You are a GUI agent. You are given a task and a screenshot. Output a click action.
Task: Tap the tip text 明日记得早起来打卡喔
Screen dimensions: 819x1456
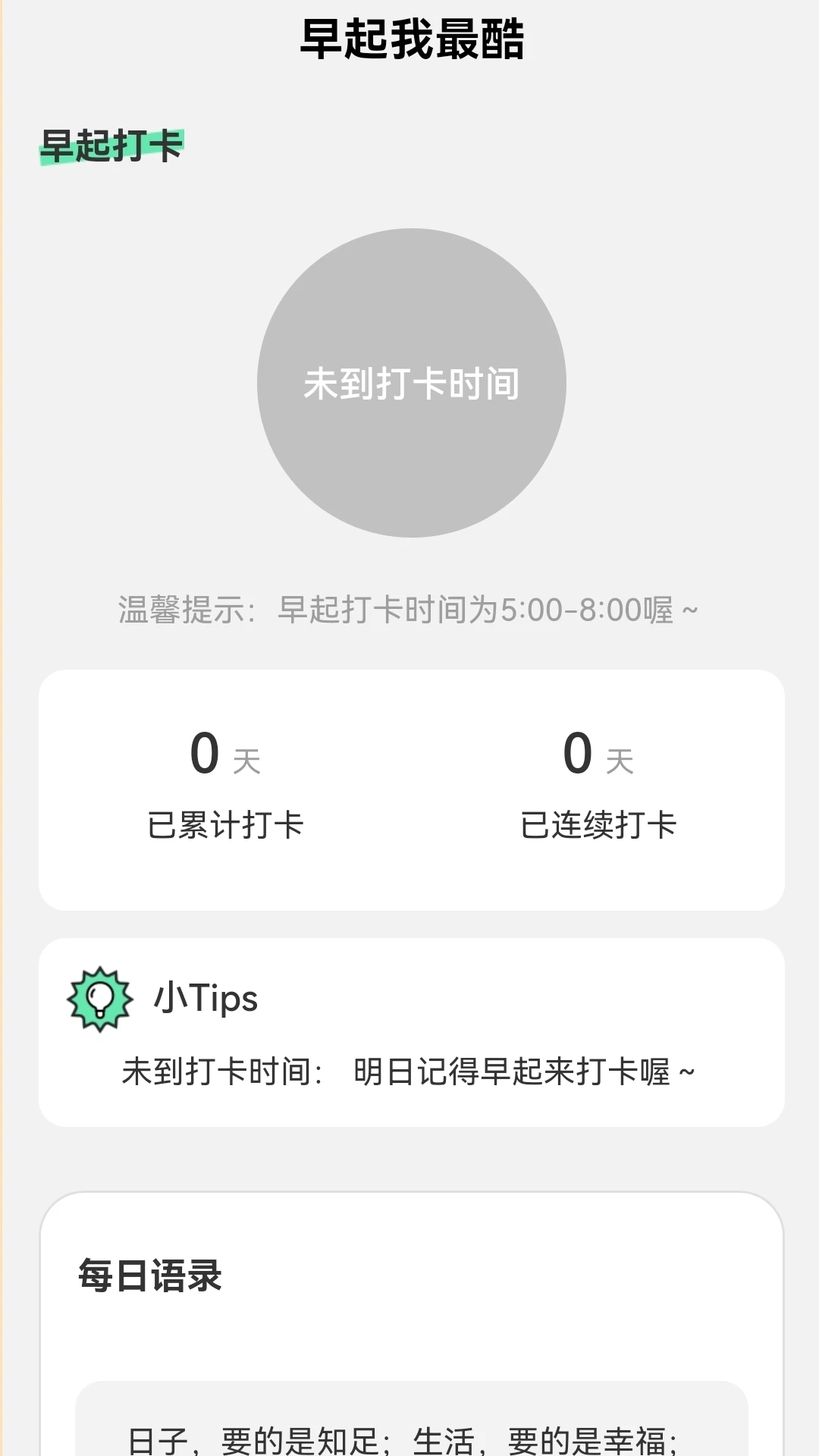click(x=409, y=1072)
